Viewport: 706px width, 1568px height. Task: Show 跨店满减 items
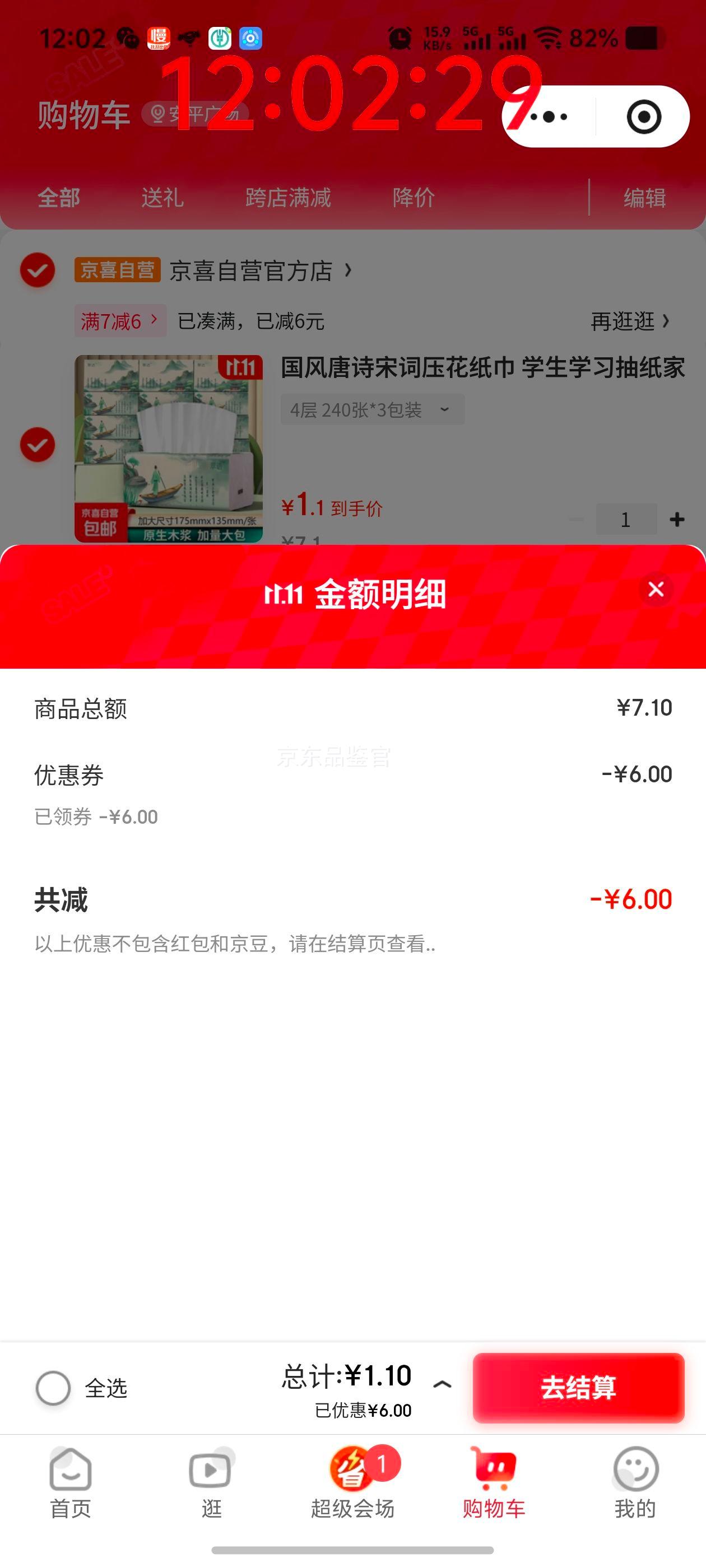pos(288,198)
